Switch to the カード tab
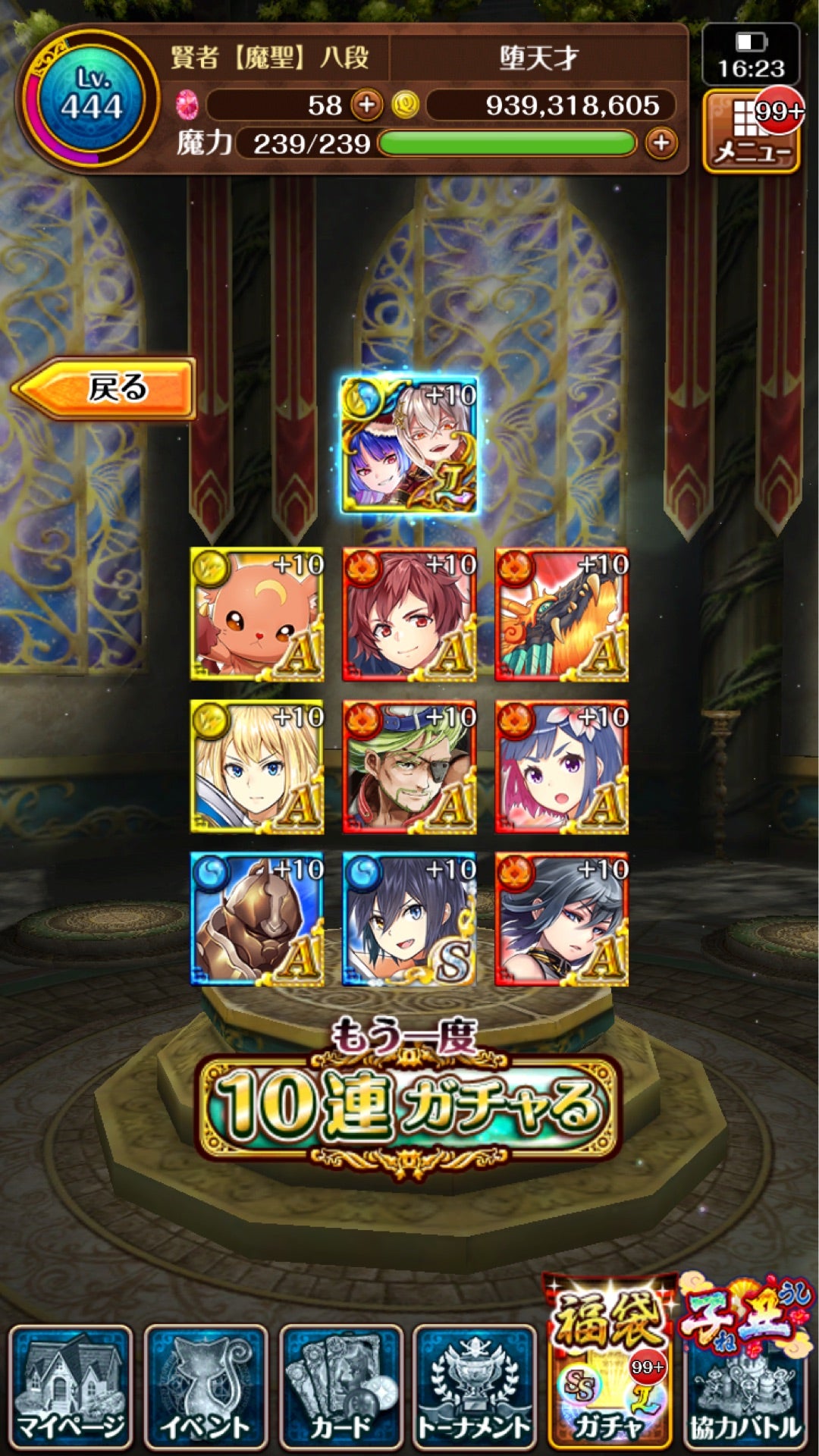The image size is (819, 1456). (x=340, y=1387)
